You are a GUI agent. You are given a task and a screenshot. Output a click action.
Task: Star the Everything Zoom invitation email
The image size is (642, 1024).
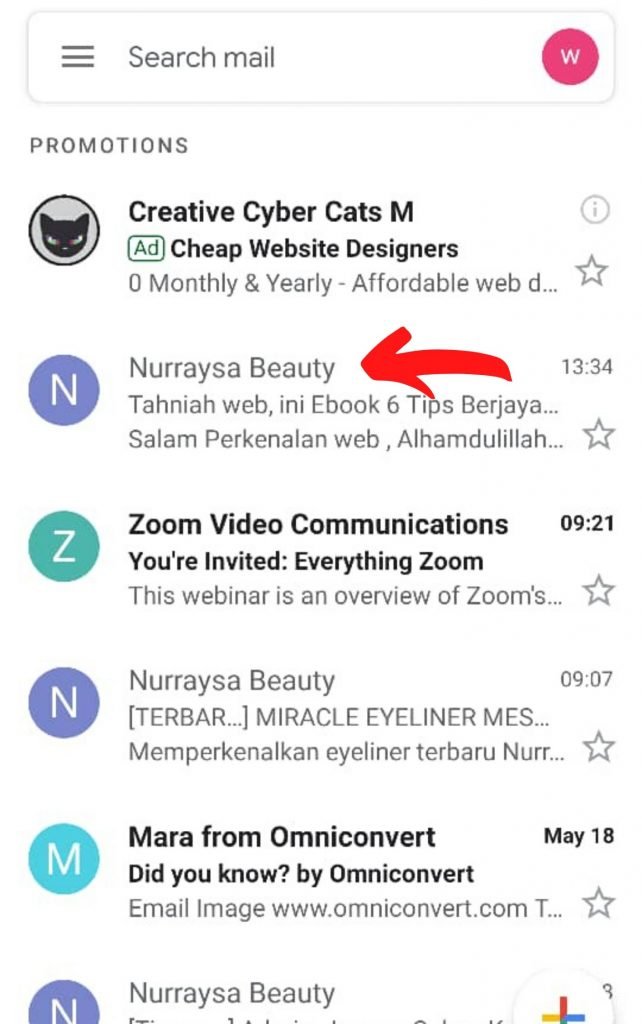coord(598,590)
